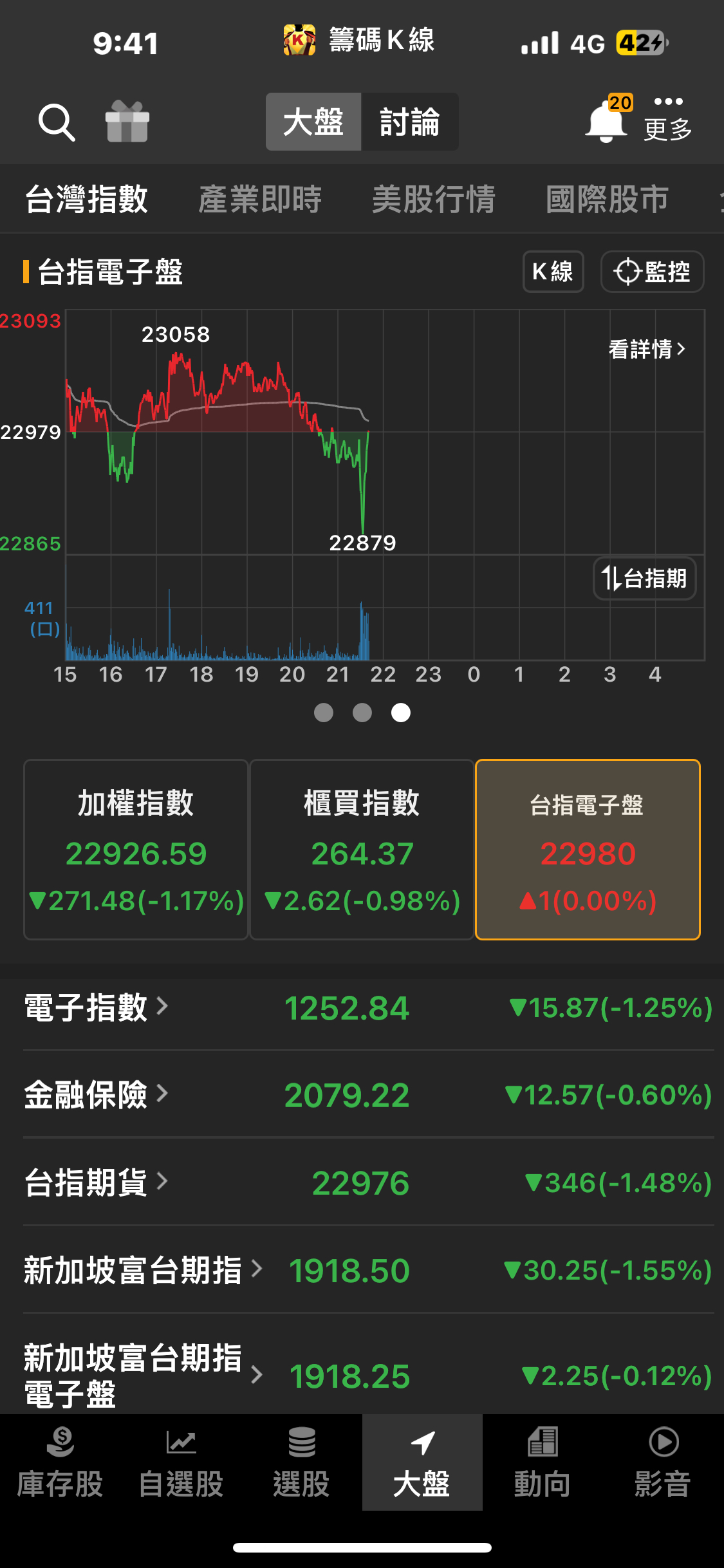Switch to the 討論 tab
The image size is (724, 1568).
(x=409, y=122)
